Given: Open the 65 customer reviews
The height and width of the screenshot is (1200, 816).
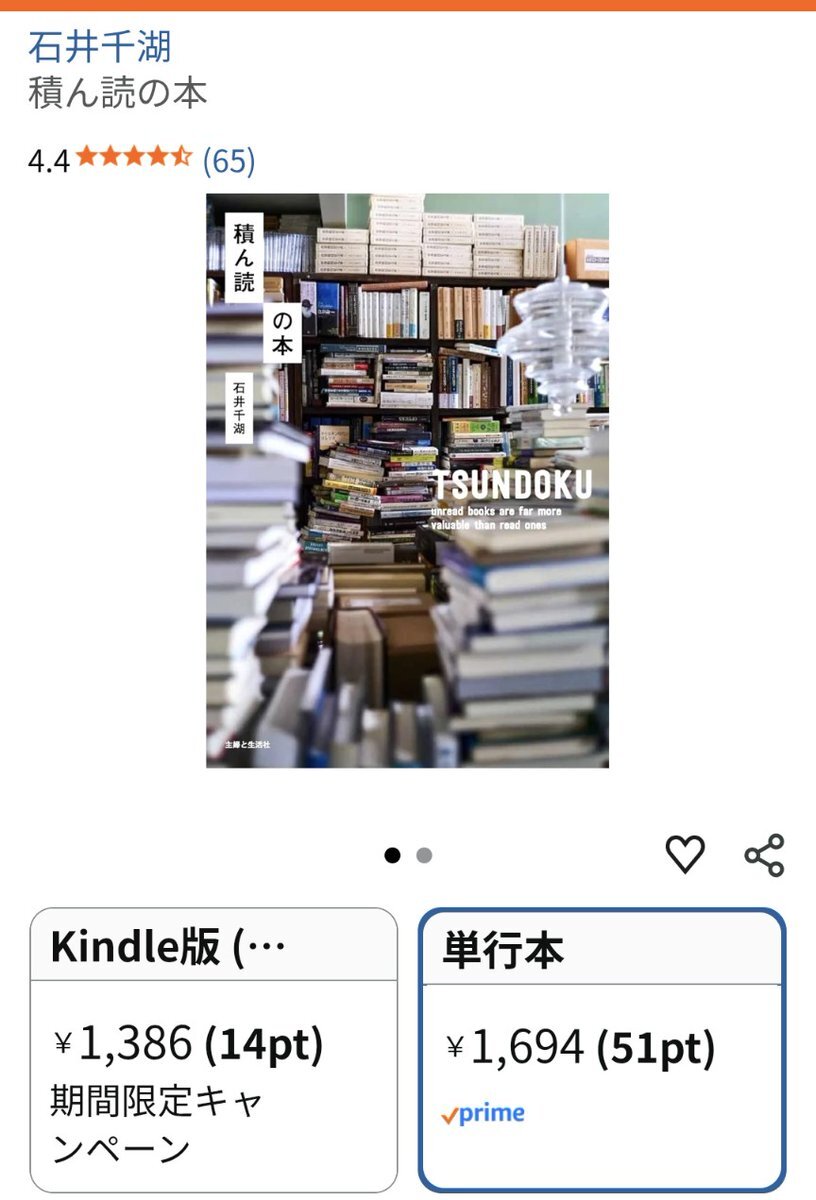Looking at the screenshot, I should point(229,160).
